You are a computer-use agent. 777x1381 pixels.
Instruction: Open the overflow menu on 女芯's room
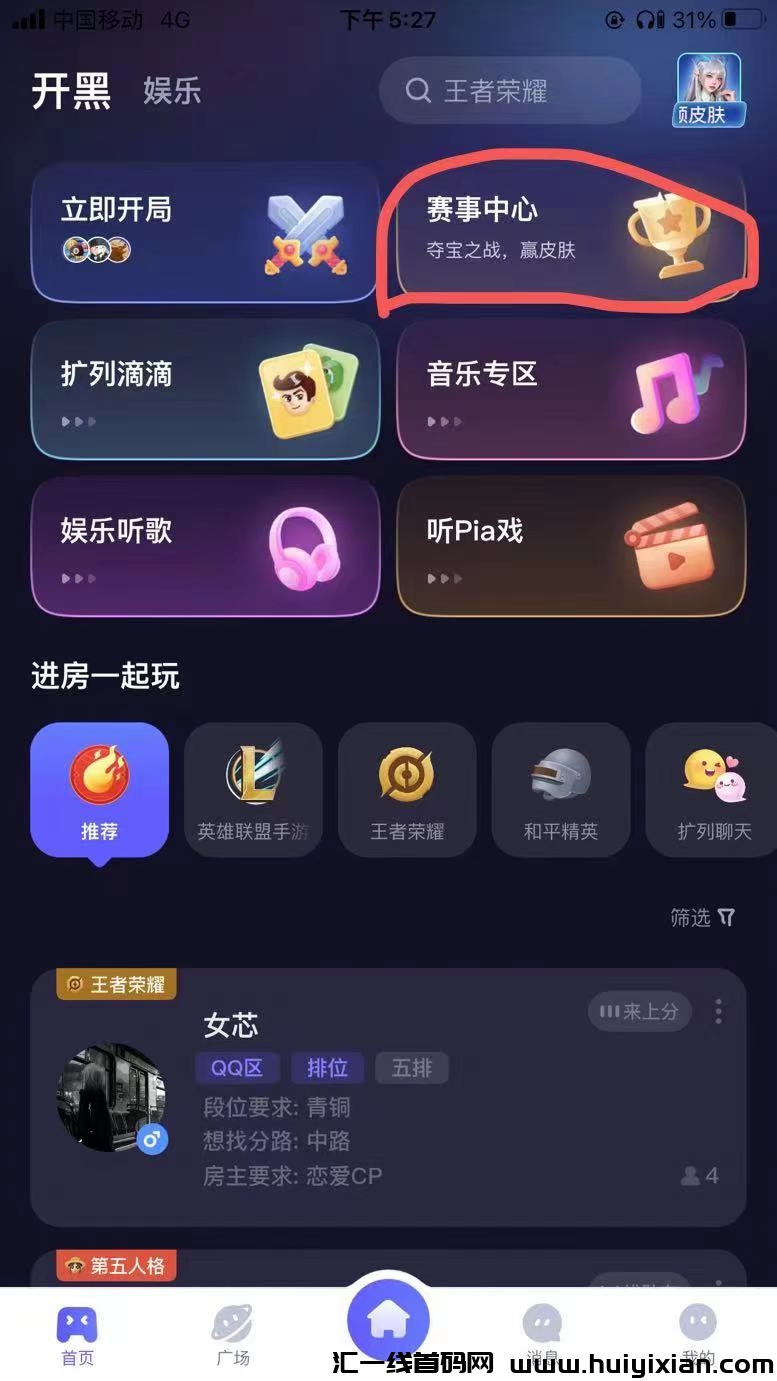718,1012
